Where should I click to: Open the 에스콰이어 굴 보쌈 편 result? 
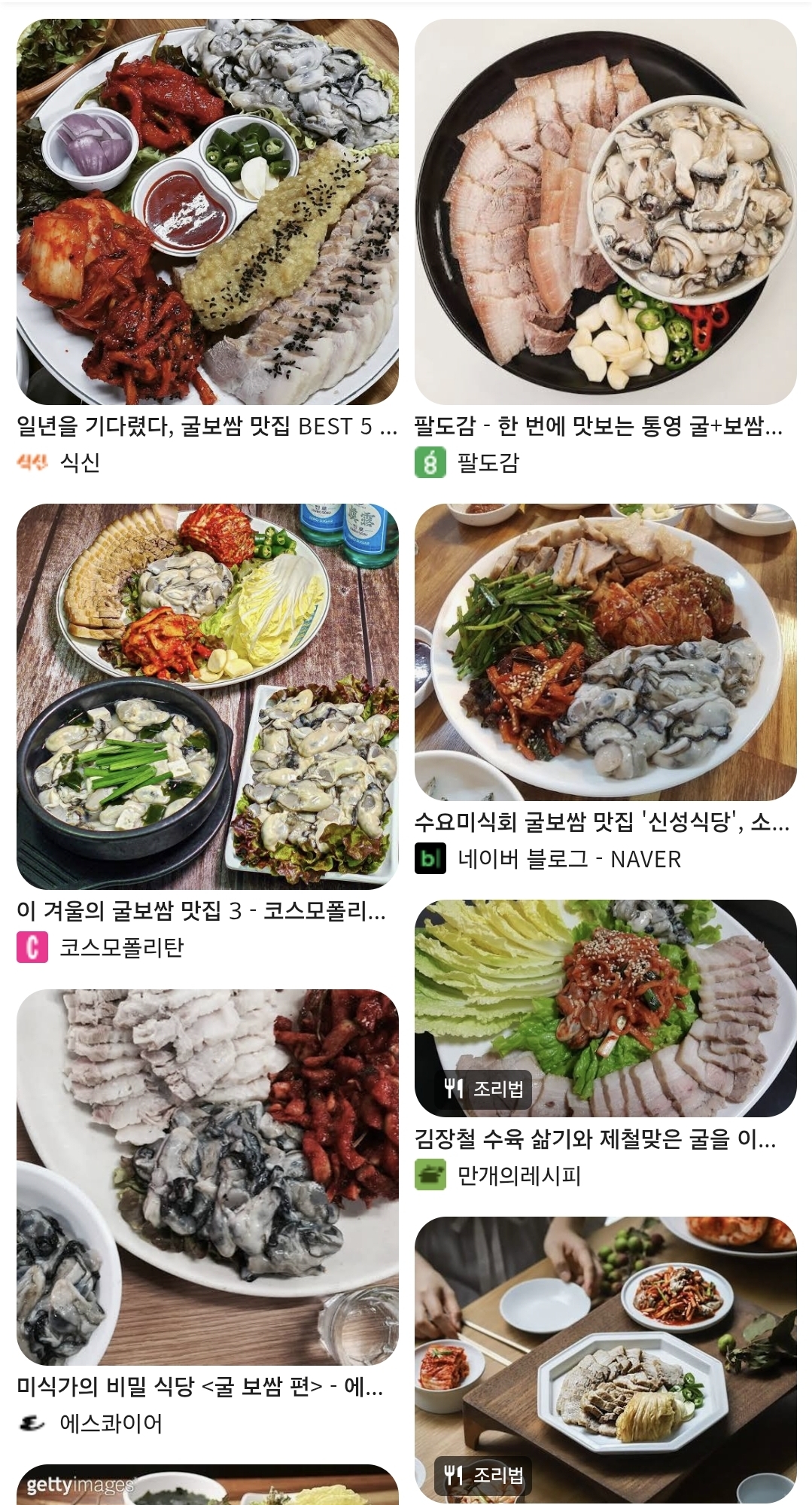coord(207,1176)
